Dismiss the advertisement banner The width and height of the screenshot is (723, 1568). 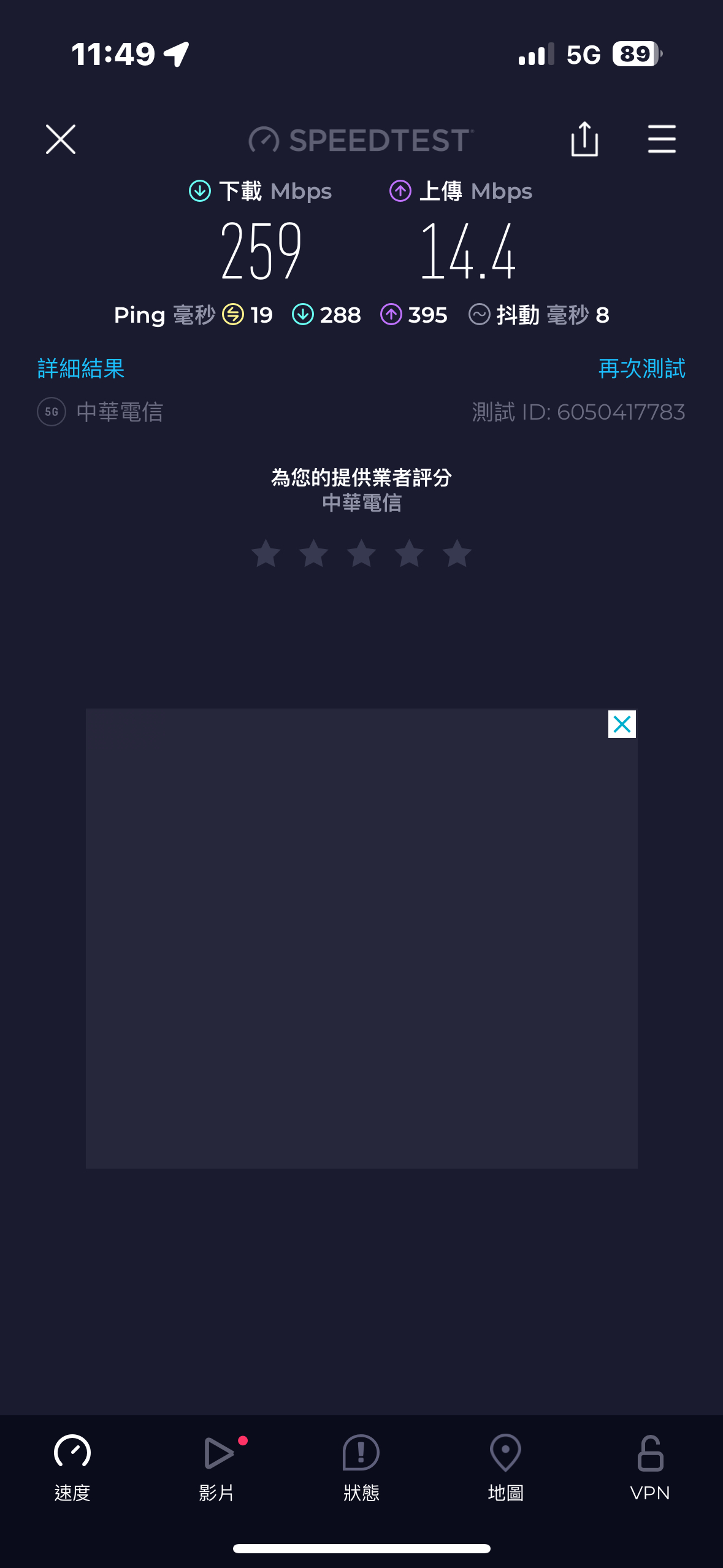(x=622, y=724)
